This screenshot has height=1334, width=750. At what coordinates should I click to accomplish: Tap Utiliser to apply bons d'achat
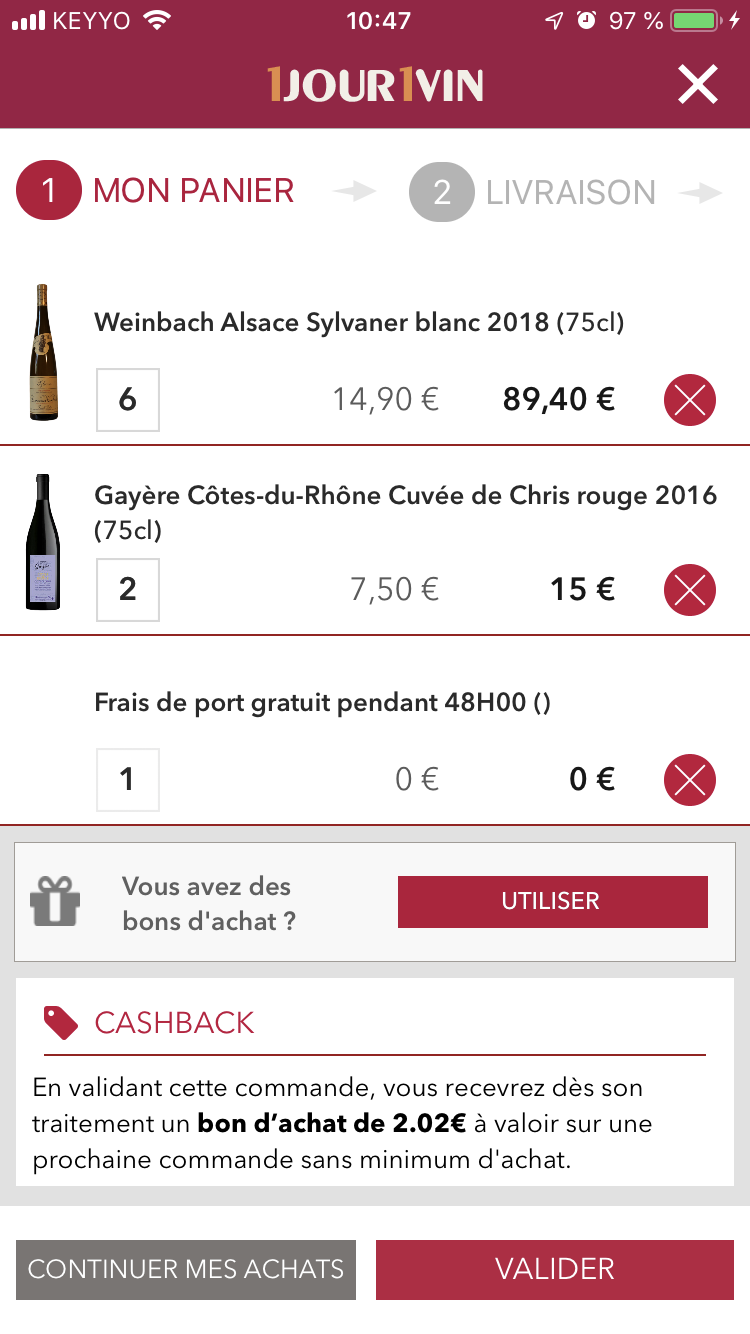click(x=553, y=902)
